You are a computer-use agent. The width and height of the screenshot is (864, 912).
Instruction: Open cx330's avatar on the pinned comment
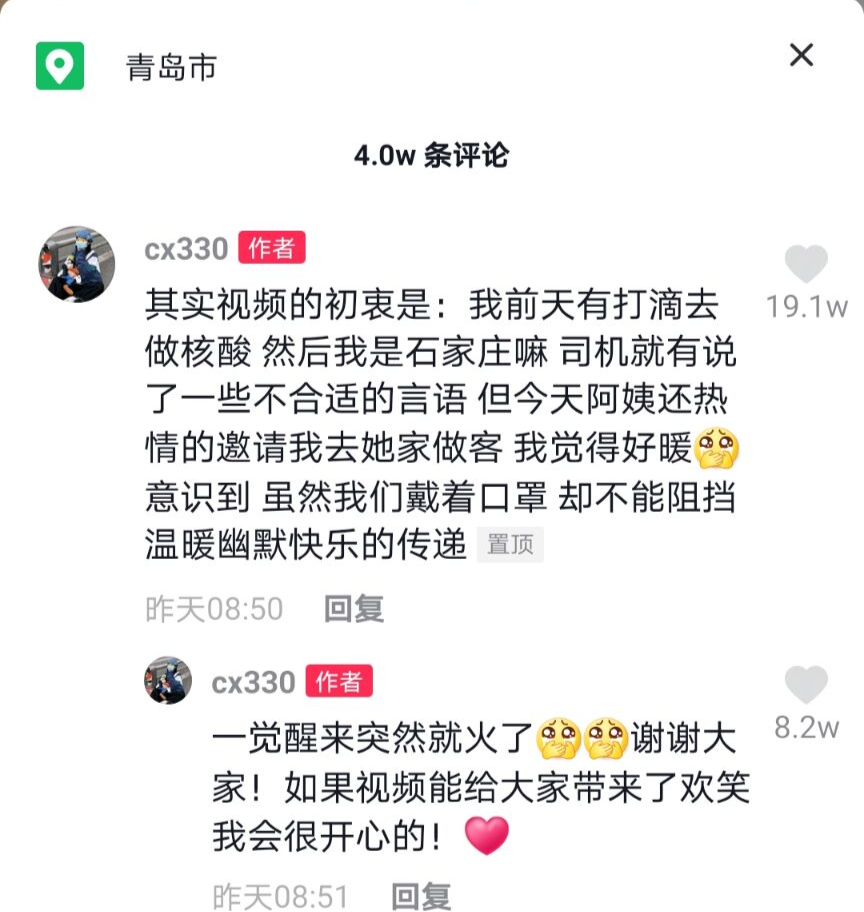click(76, 264)
